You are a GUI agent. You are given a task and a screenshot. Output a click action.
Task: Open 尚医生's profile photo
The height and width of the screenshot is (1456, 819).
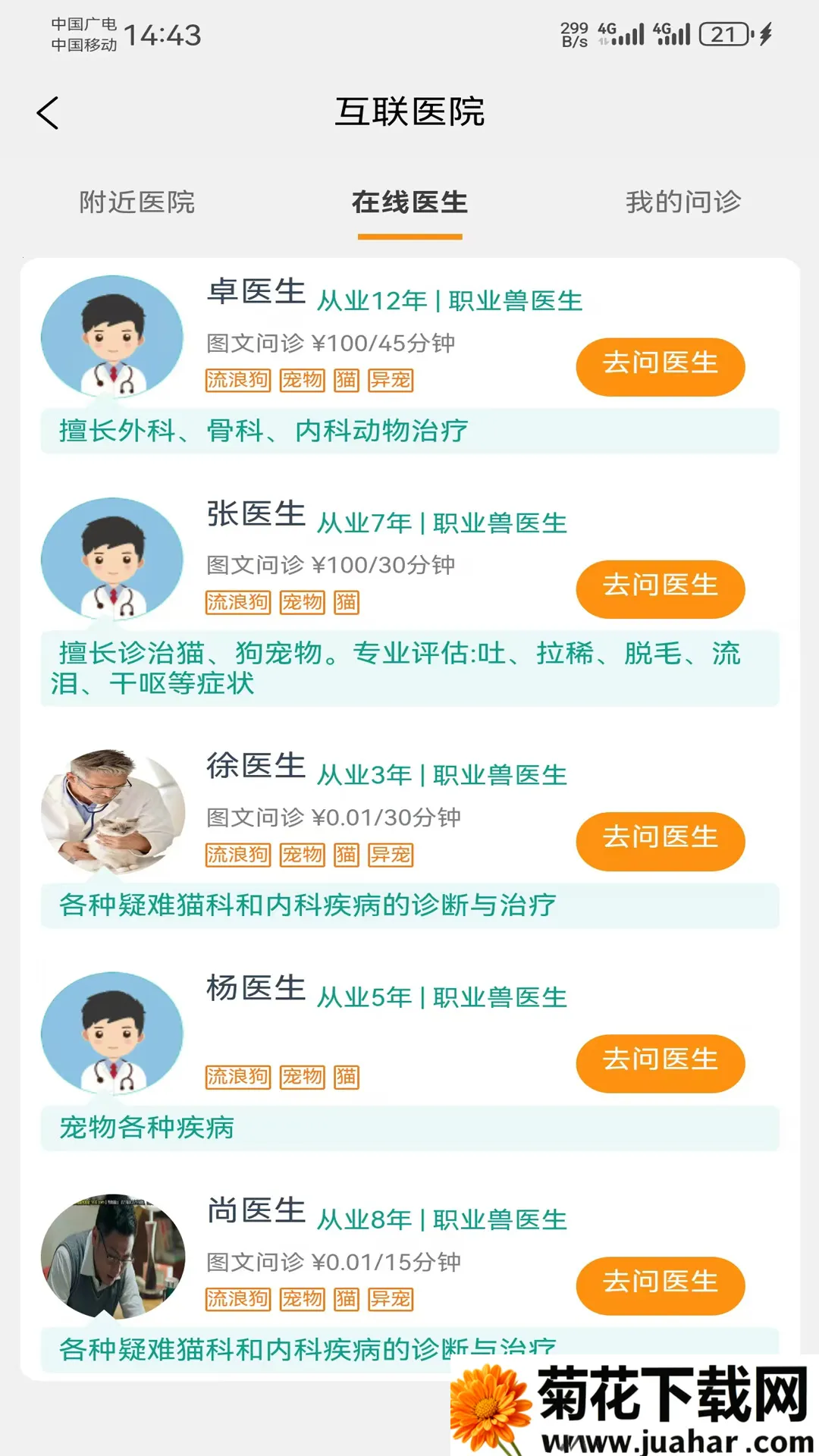tap(112, 1256)
